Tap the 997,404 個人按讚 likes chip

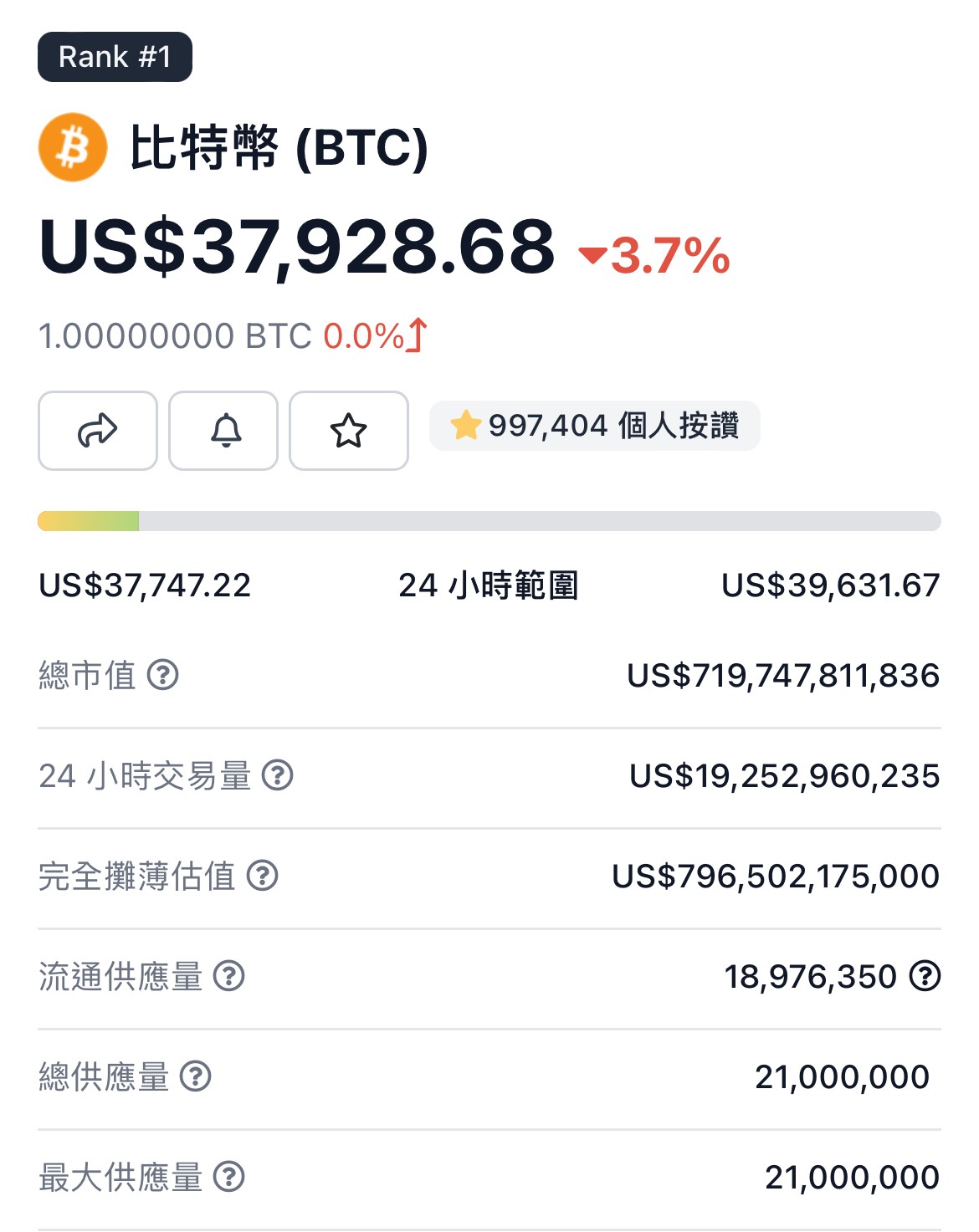pyautogui.click(x=594, y=426)
